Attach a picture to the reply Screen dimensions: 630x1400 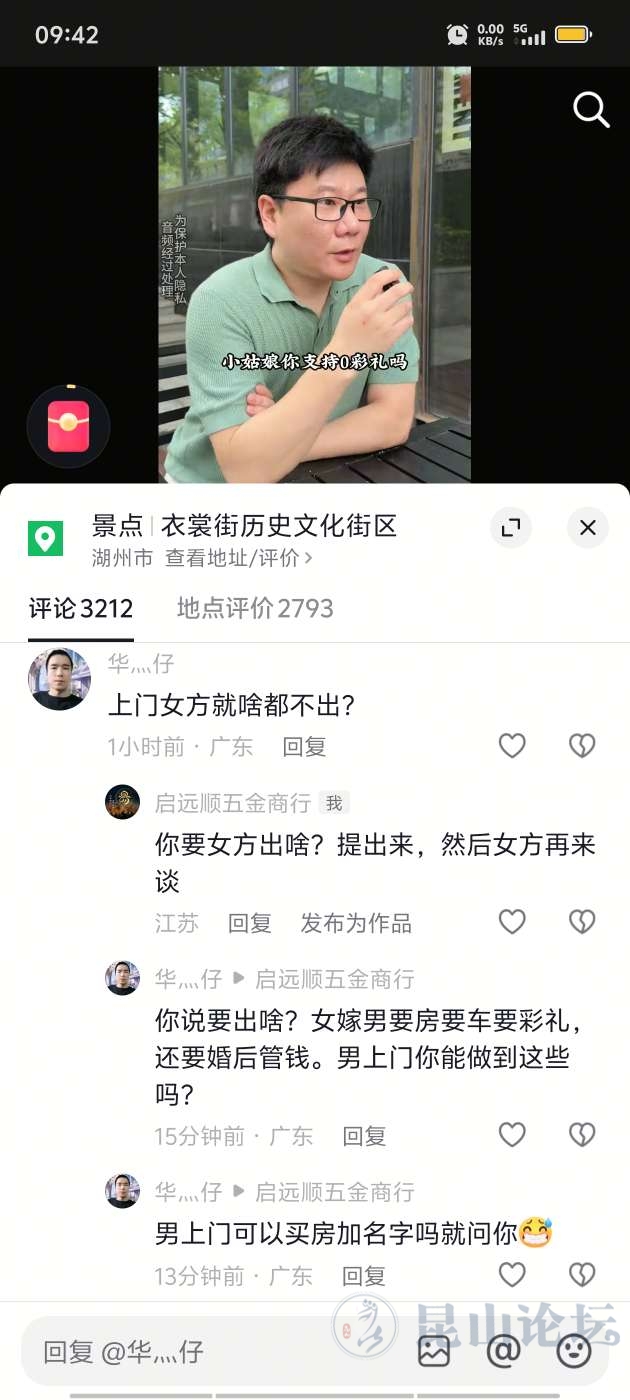click(x=434, y=1352)
